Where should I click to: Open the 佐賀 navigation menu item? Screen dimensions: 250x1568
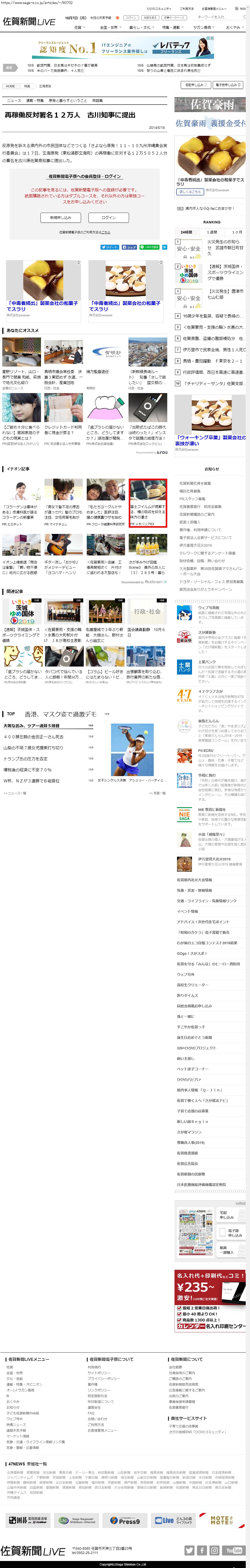pyautogui.click(x=78, y=27)
